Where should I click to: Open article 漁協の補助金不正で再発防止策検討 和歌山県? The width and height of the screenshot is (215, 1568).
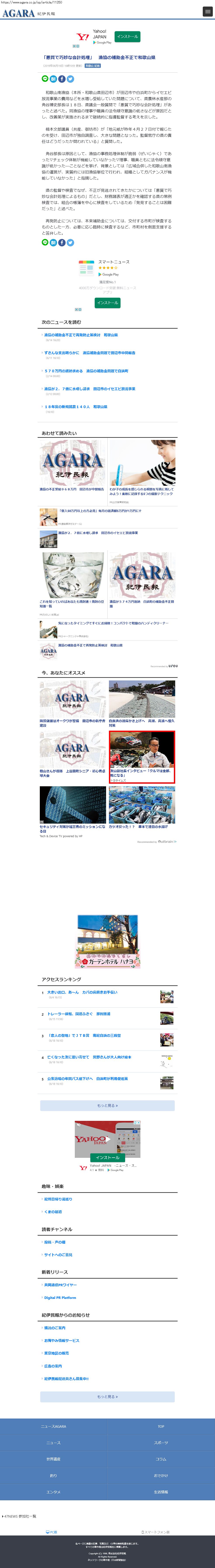coord(81,335)
